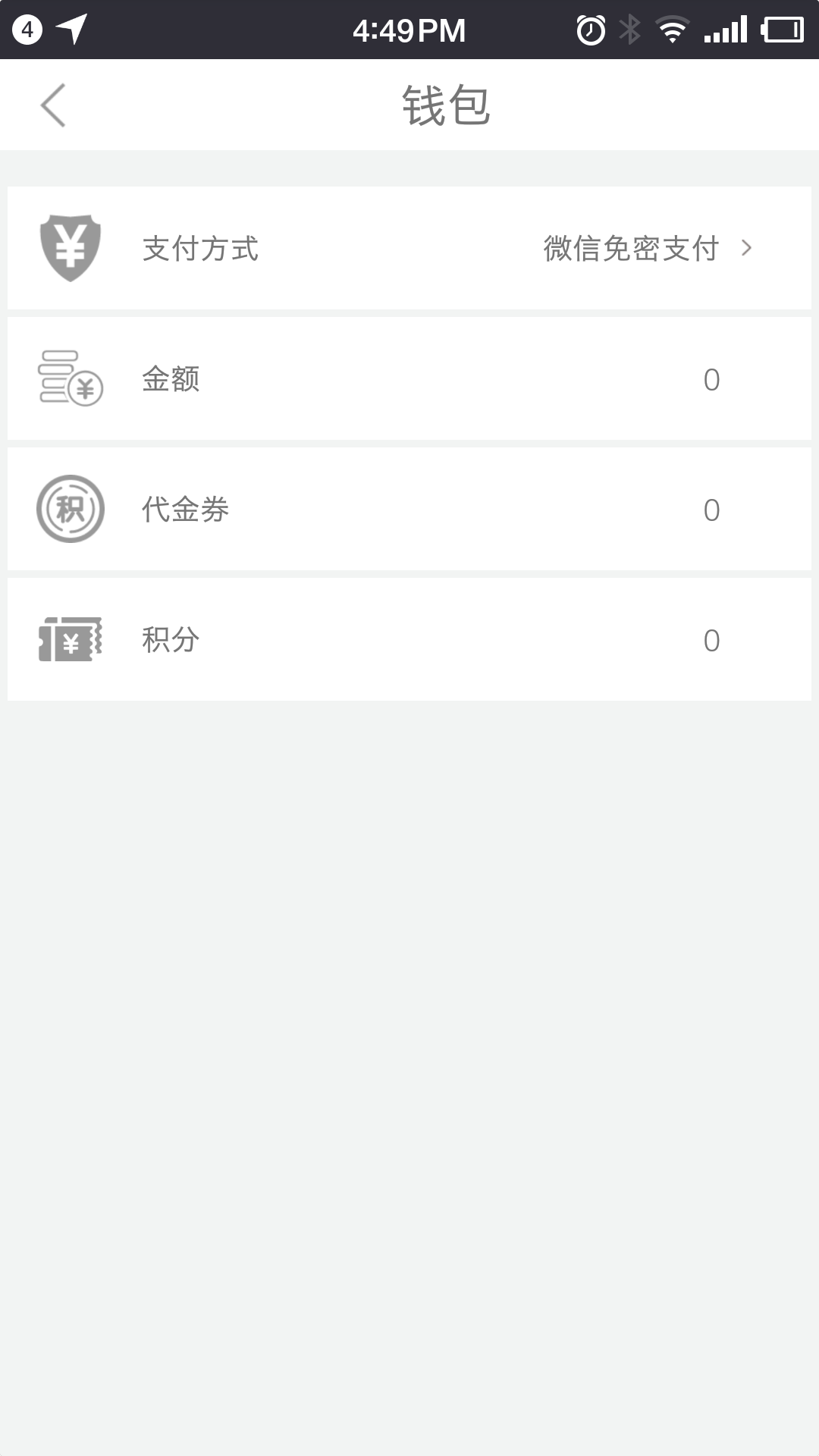Screen dimensions: 819x1456
Task: Open the 金额 balance row
Action: [409, 378]
